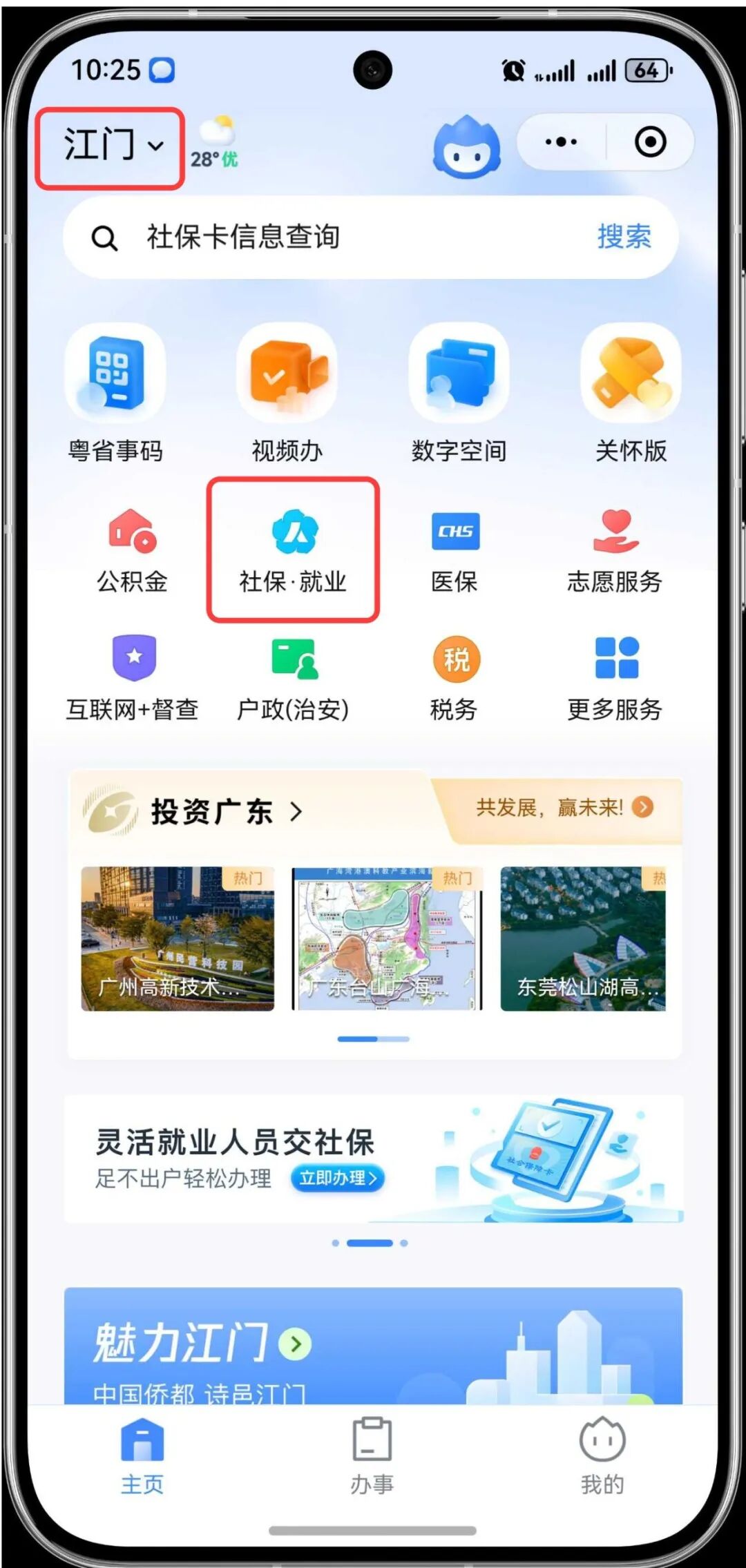Viewport: 746px width, 1568px height.
Task: Open the 税务 tax service icon
Action: point(456,673)
